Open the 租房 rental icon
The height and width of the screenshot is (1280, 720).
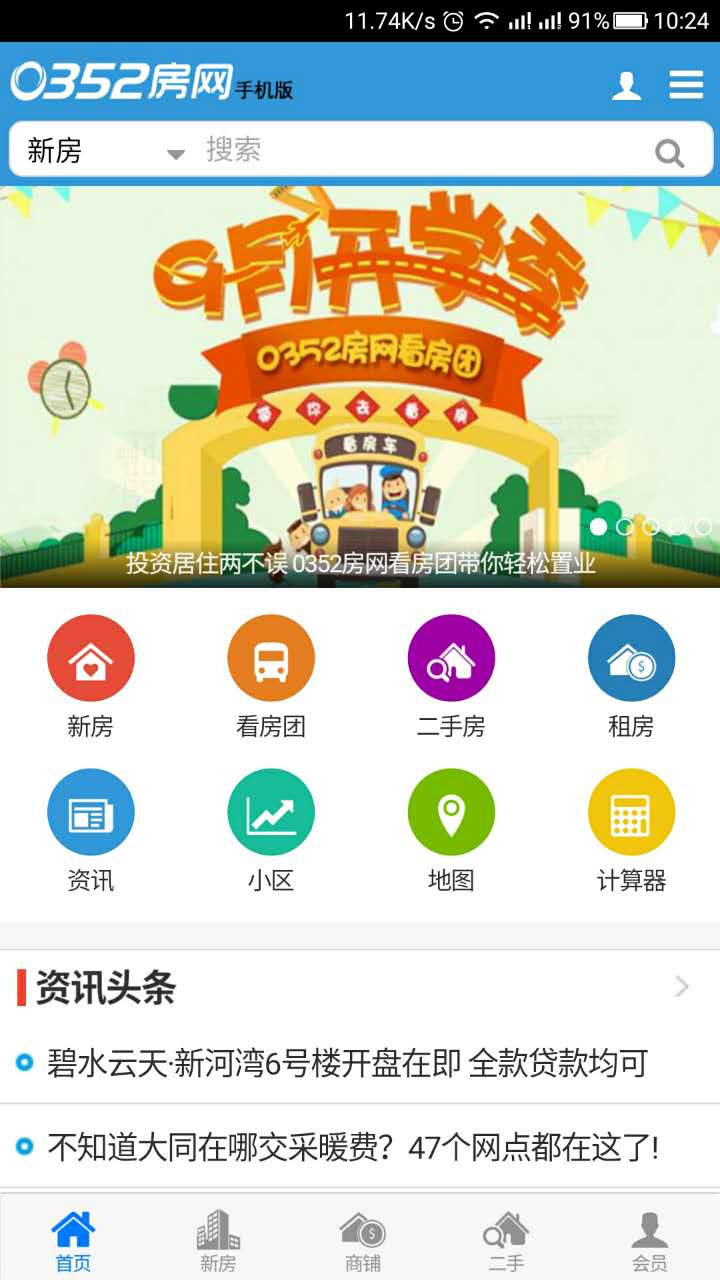pyautogui.click(x=631, y=657)
